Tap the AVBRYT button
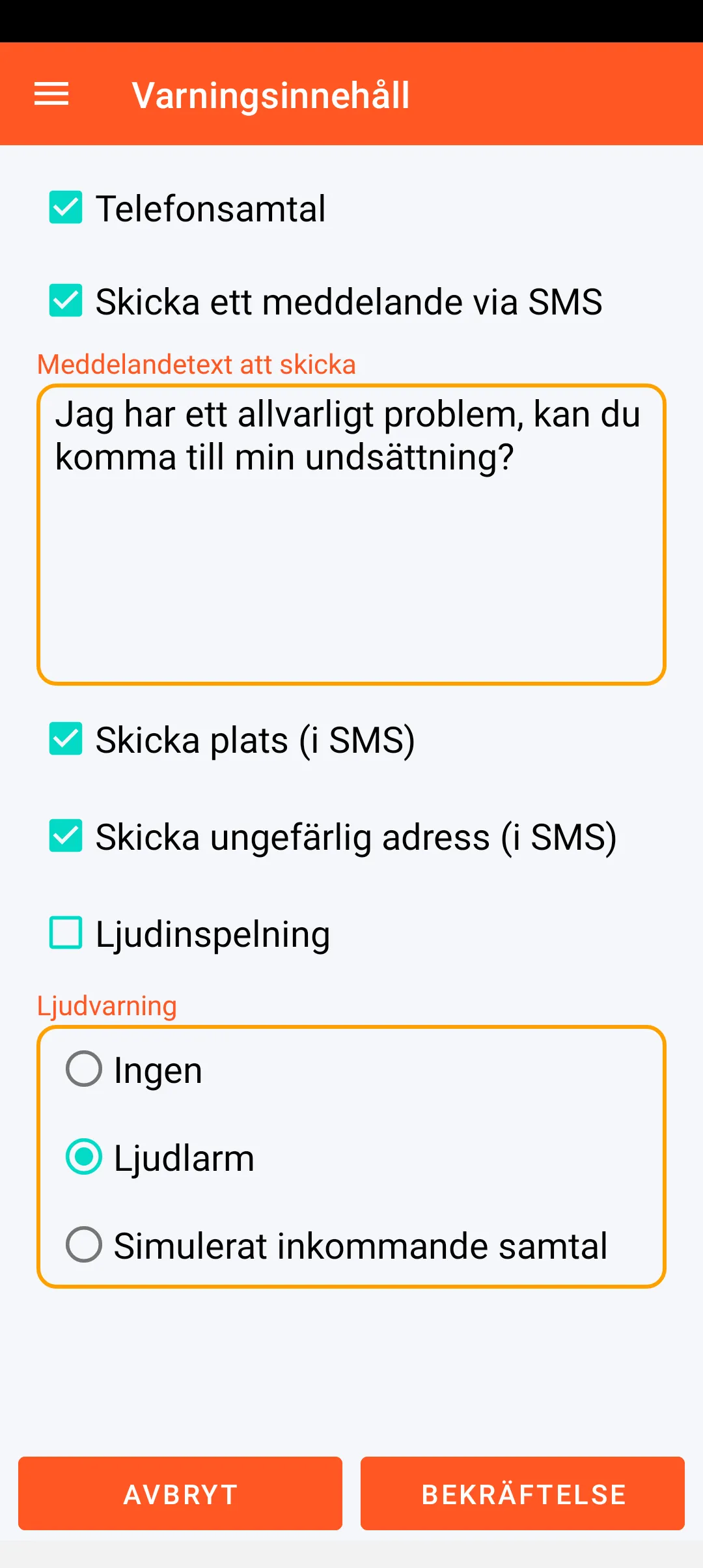Image resolution: width=703 pixels, height=1568 pixels. (x=180, y=1494)
